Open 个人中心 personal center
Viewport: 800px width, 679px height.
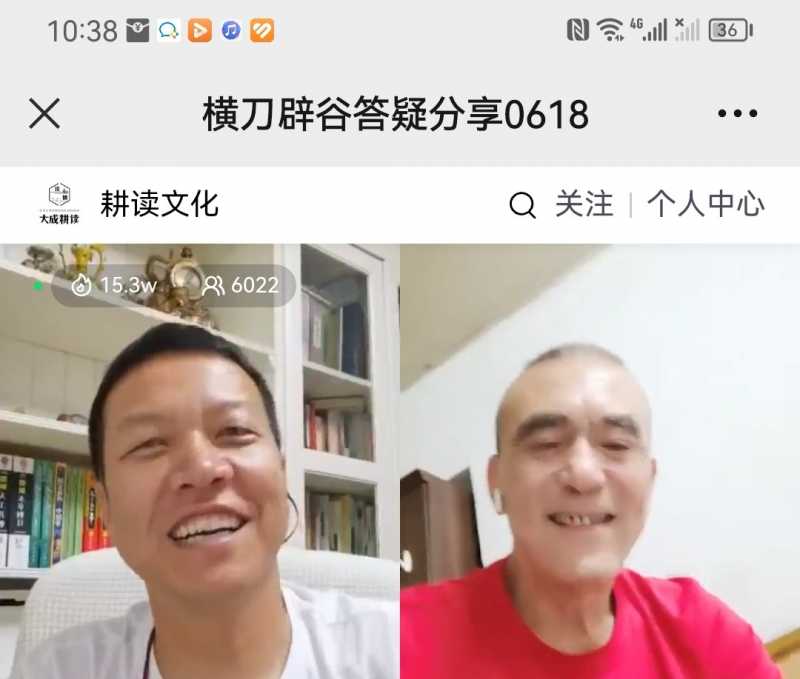[705, 205]
